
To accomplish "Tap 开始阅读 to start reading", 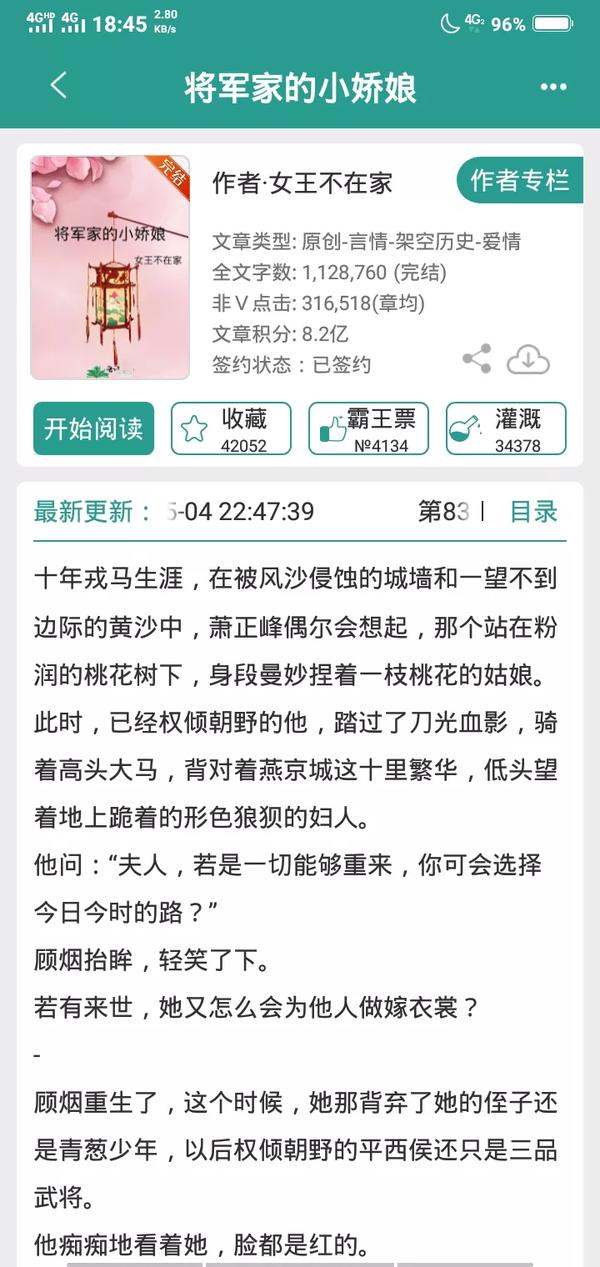I will [x=93, y=429].
